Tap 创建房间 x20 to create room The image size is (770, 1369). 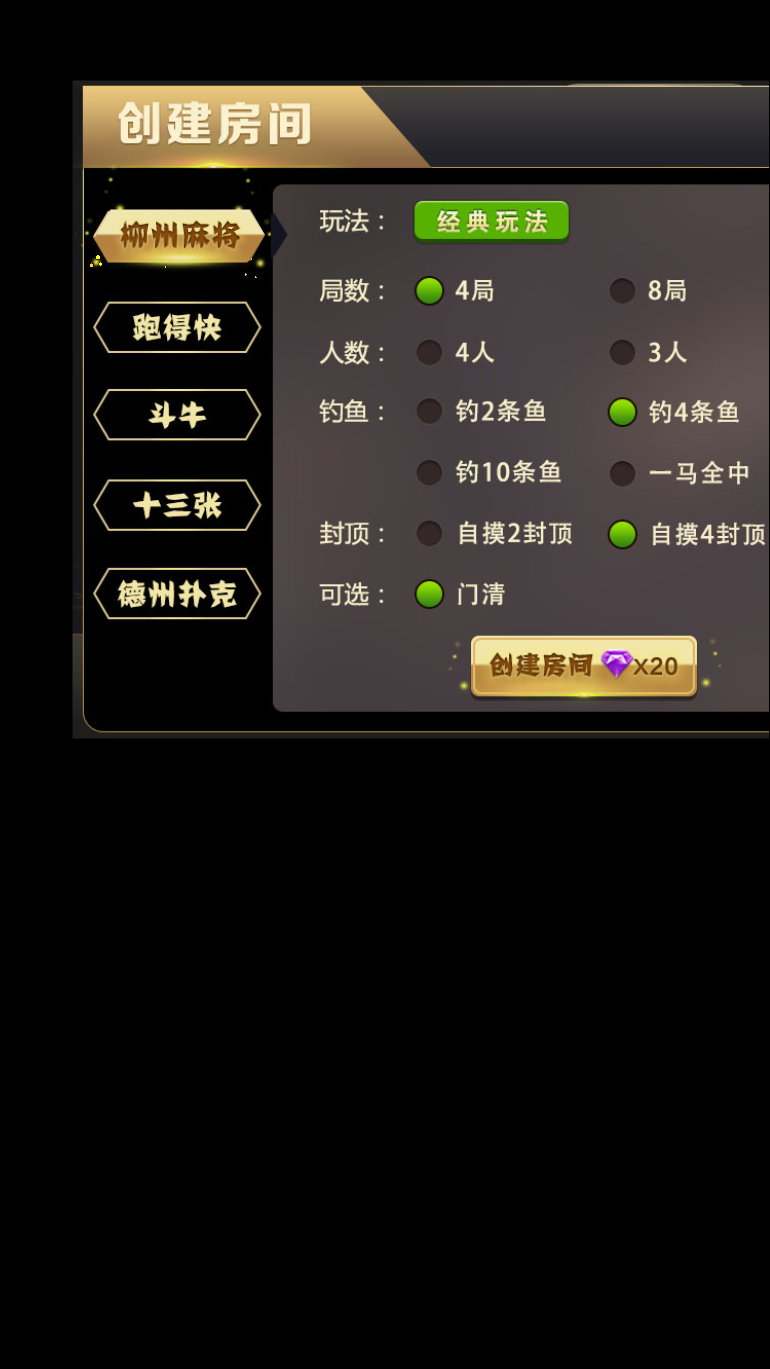click(x=584, y=665)
